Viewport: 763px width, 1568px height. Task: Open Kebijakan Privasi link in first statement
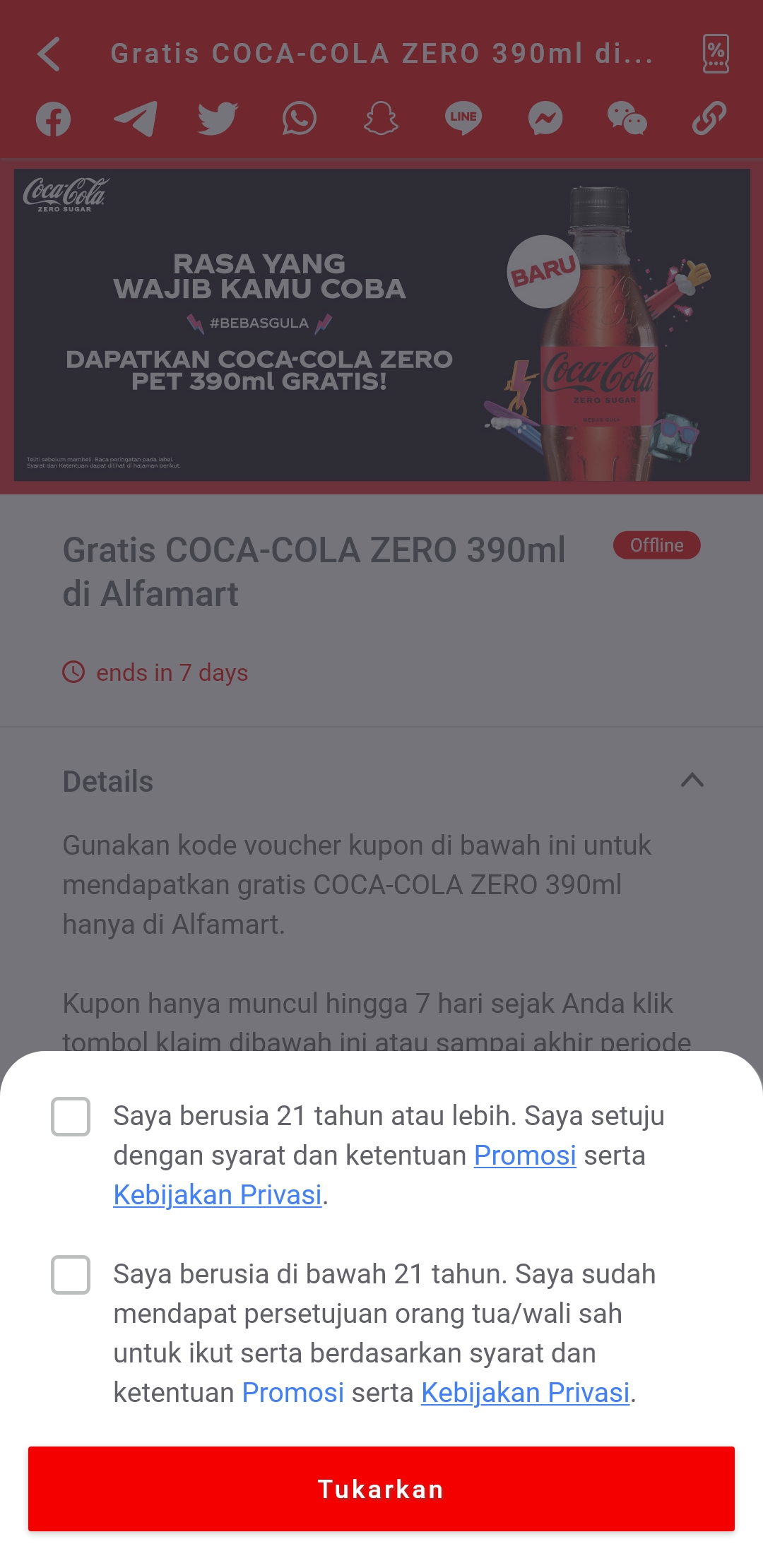point(218,1195)
